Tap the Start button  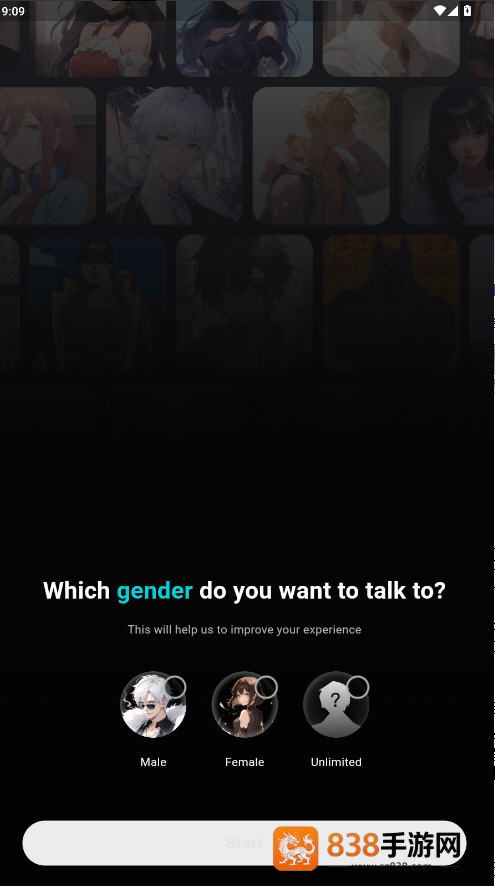click(x=245, y=843)
